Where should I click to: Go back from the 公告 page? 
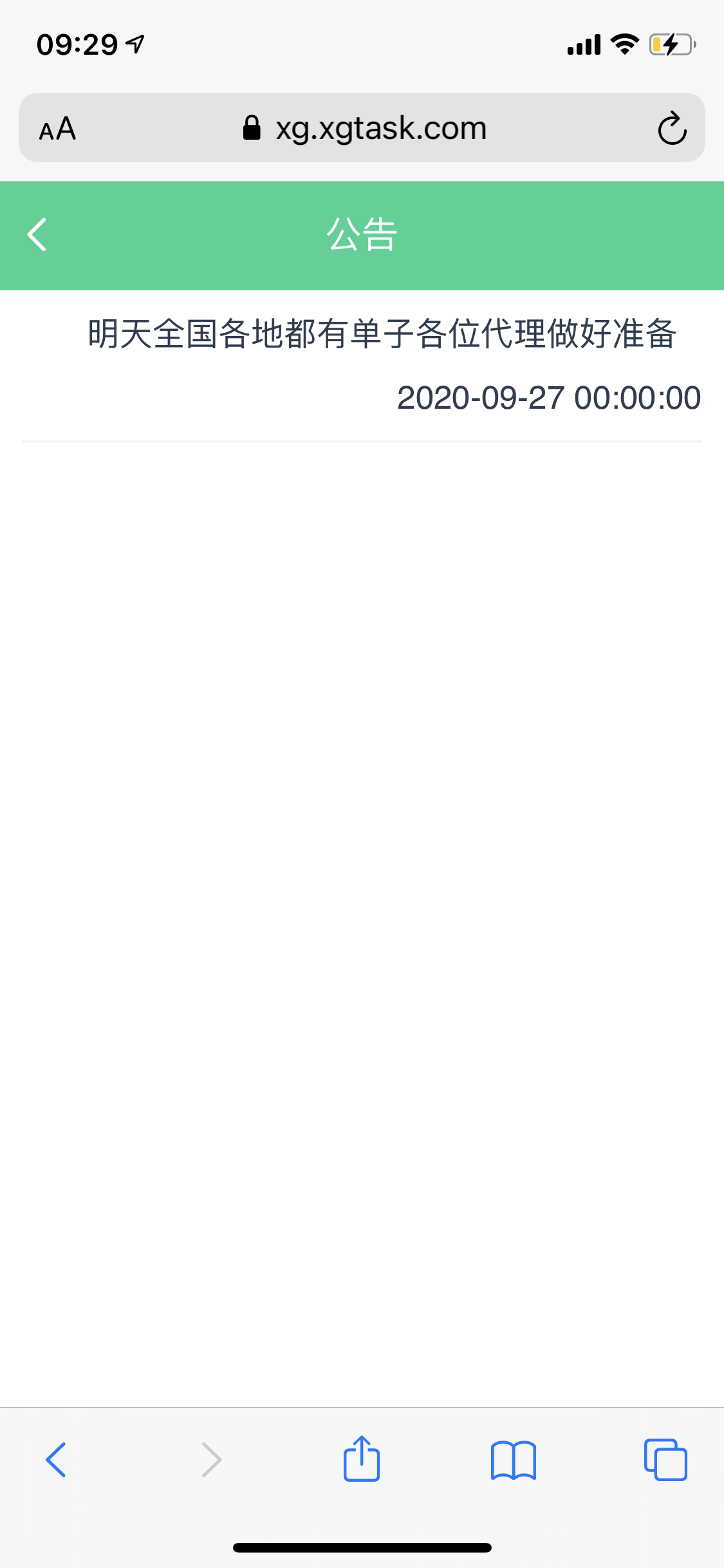tap(37, 235)
